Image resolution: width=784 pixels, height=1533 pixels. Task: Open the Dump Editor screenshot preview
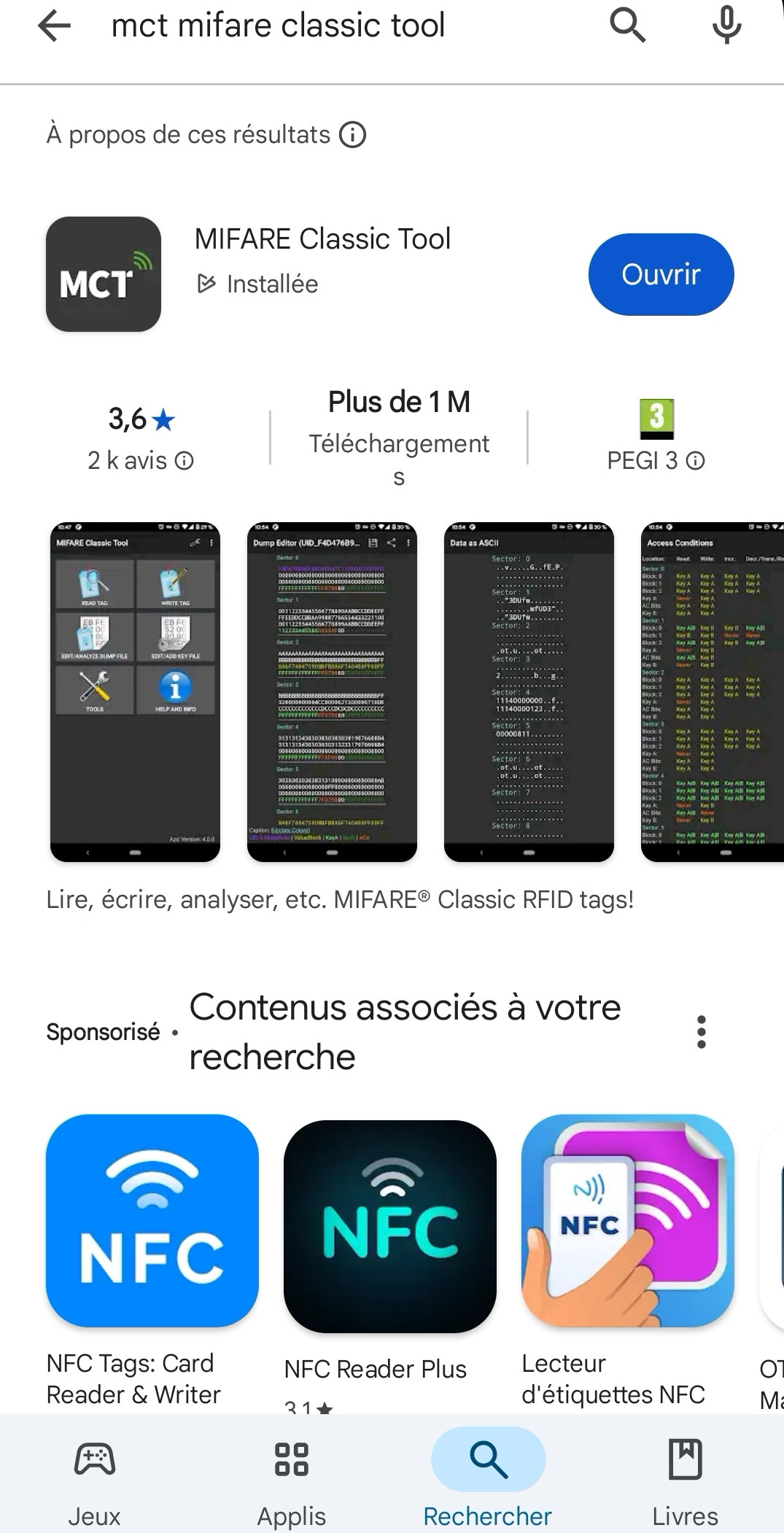pyautogui.click(x=332, y=689)
